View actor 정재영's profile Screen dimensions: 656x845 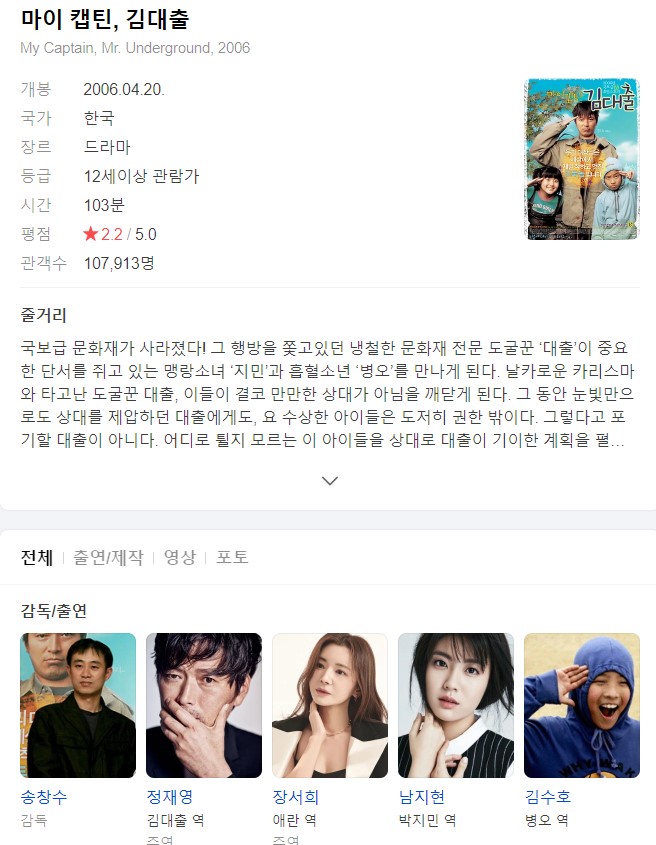click(x=204, y=705)
